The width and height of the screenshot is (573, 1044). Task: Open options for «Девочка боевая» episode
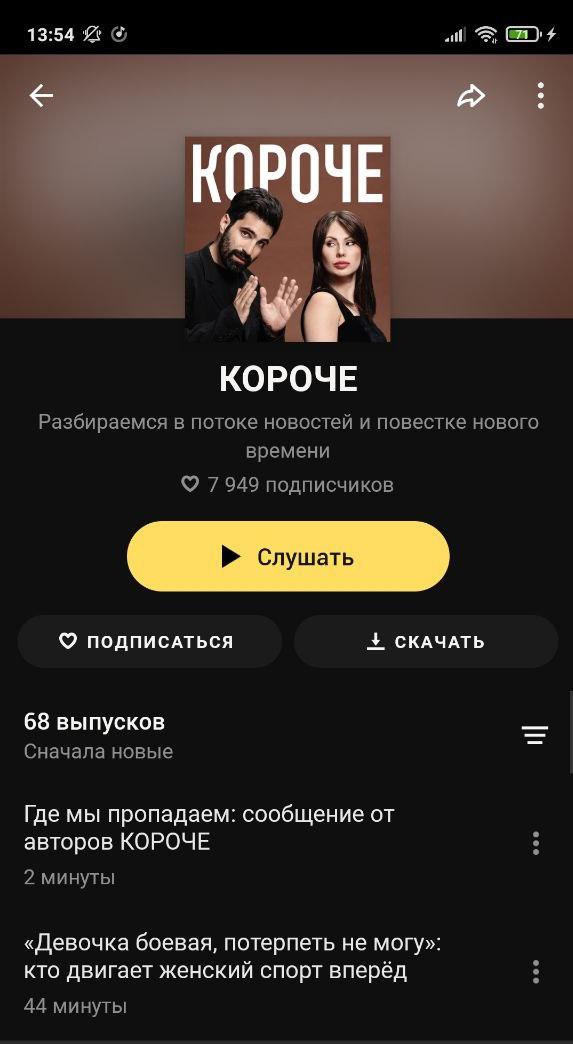(x=536, y=972)
